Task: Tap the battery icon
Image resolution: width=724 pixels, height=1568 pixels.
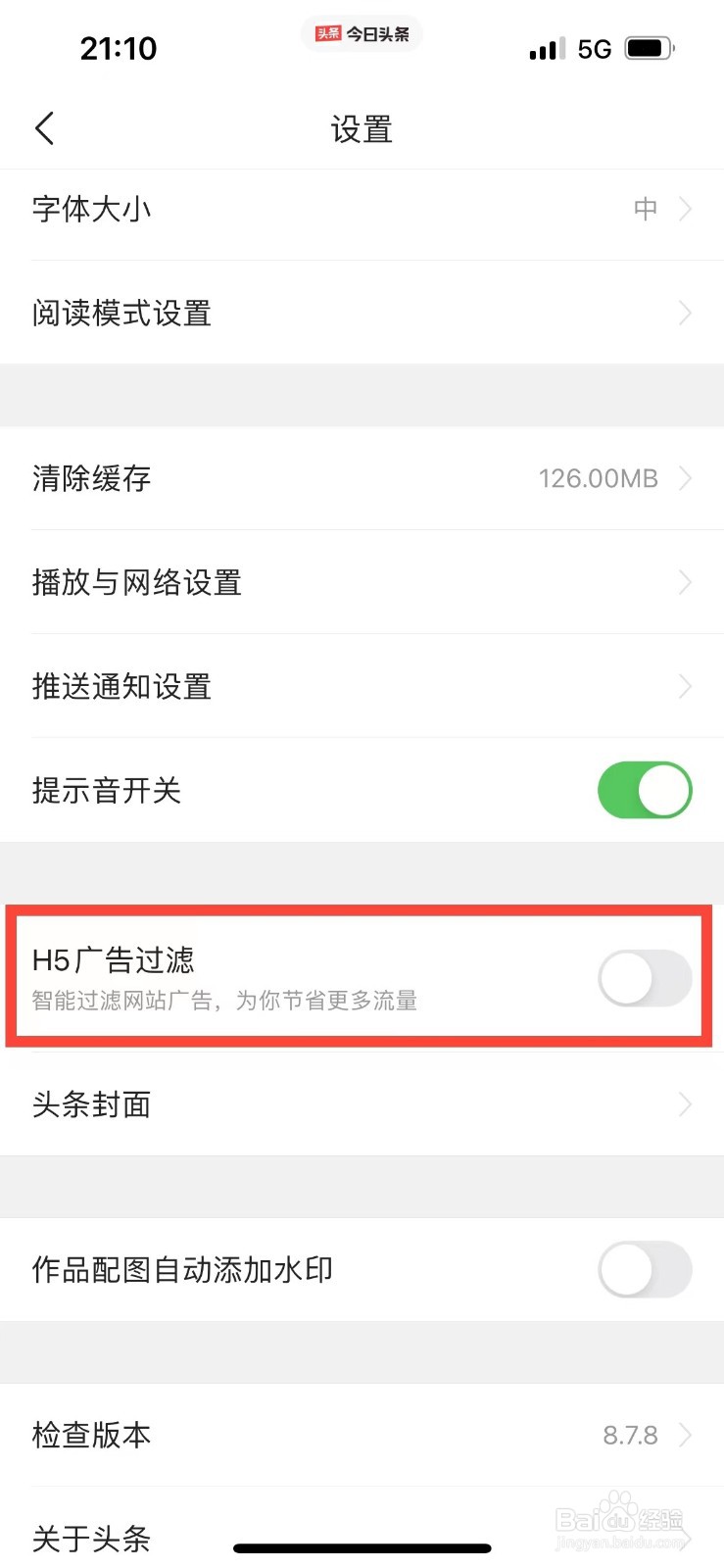Action: [649, 47]
